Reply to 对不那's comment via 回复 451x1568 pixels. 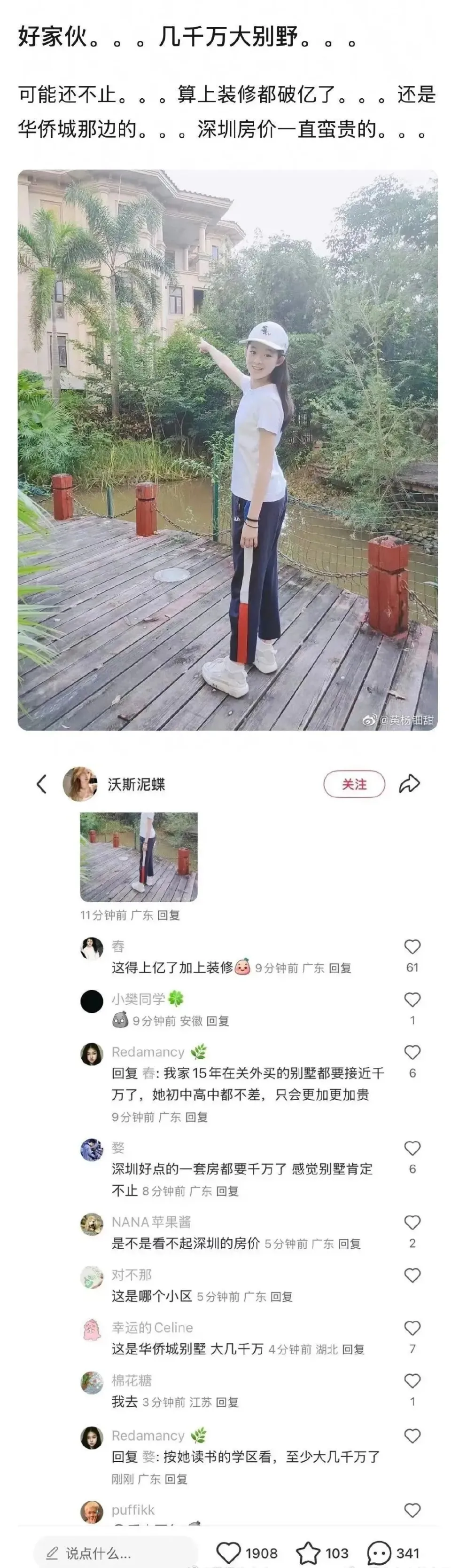pos(281,1297)
